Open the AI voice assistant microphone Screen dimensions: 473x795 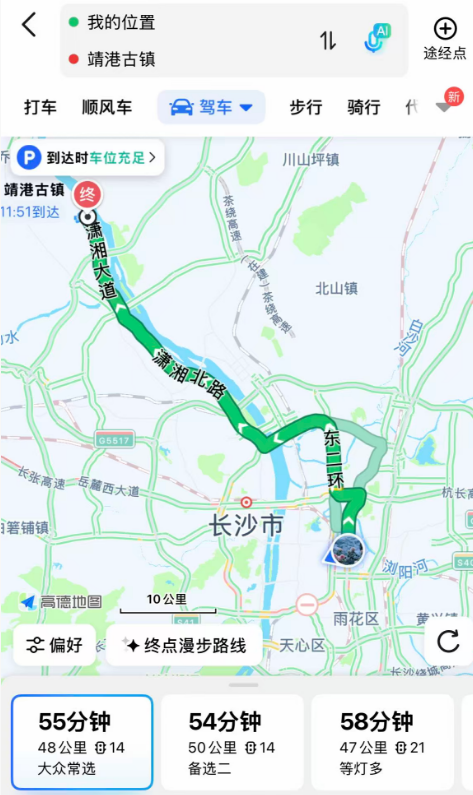pyautogui.click(x=376, y=39)
